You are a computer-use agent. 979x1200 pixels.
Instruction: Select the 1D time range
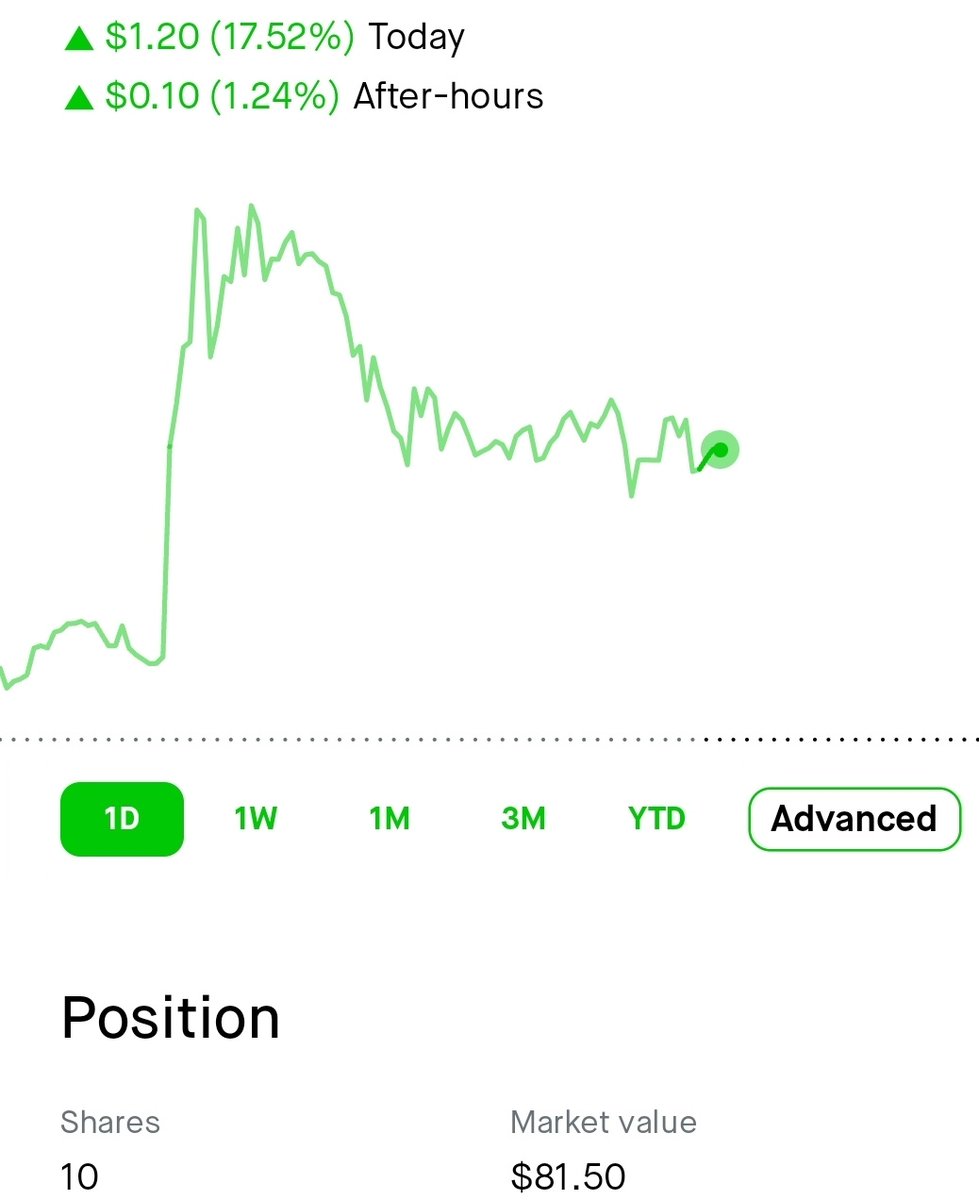tap(122, 819)
